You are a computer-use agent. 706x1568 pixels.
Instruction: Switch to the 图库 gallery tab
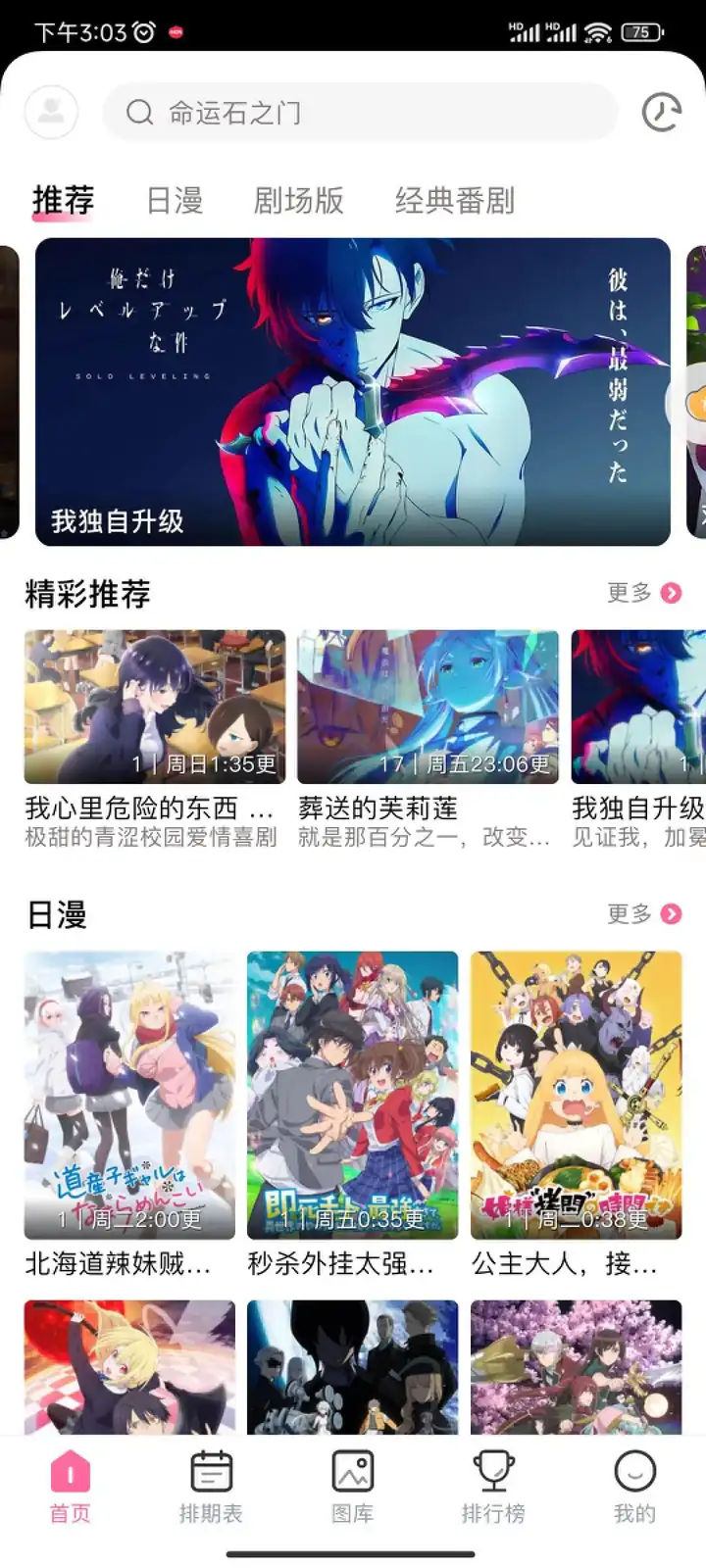pos(352,1487)
